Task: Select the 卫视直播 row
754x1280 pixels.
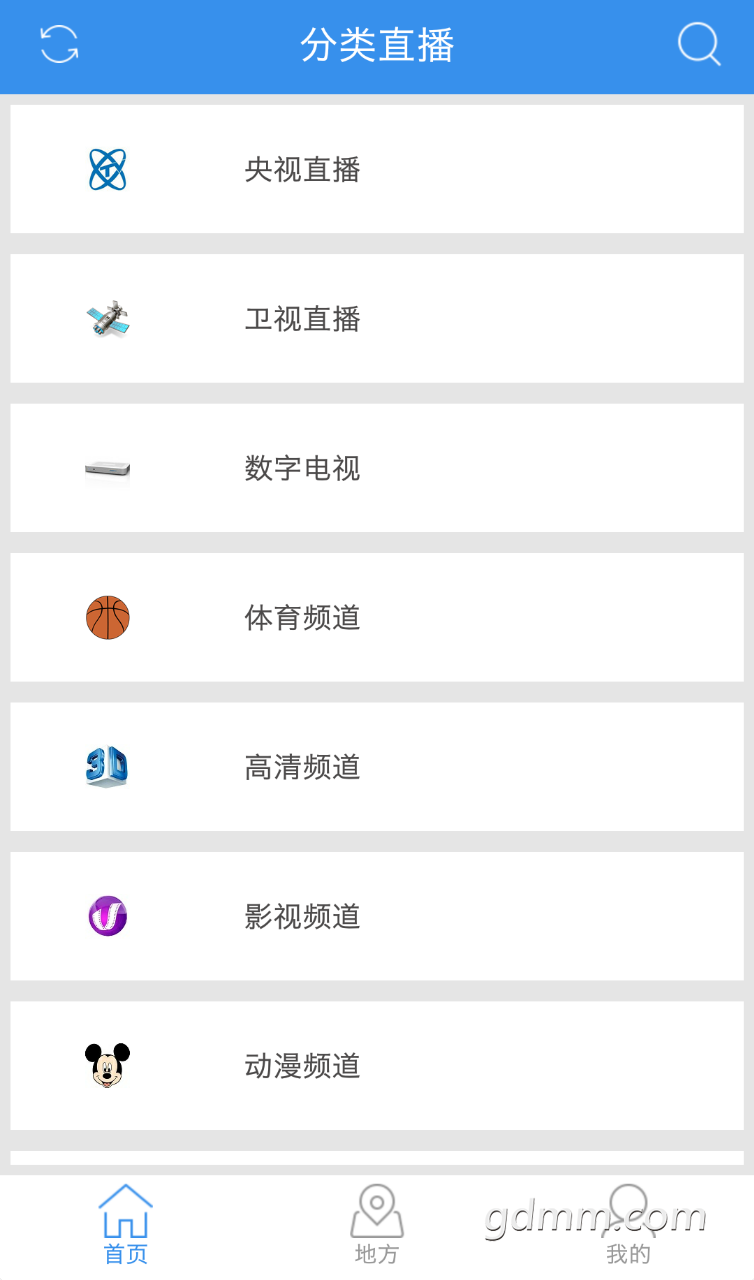Action: 376,319
